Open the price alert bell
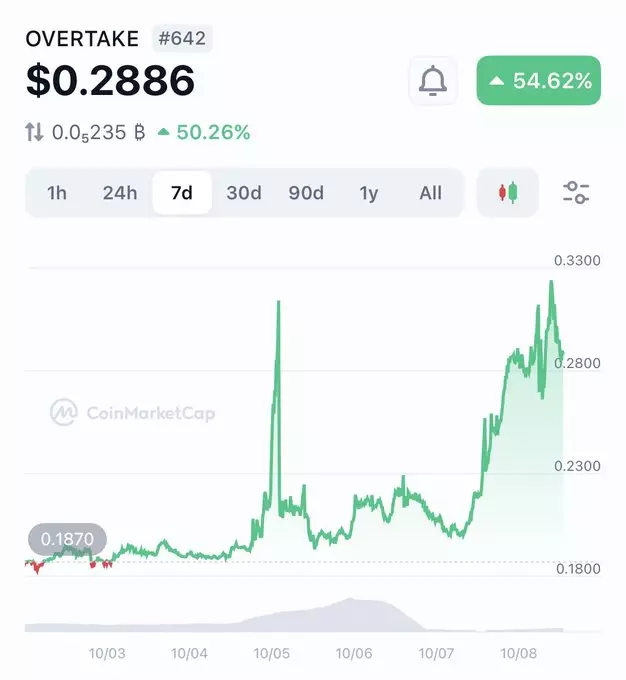 (433, 81)
